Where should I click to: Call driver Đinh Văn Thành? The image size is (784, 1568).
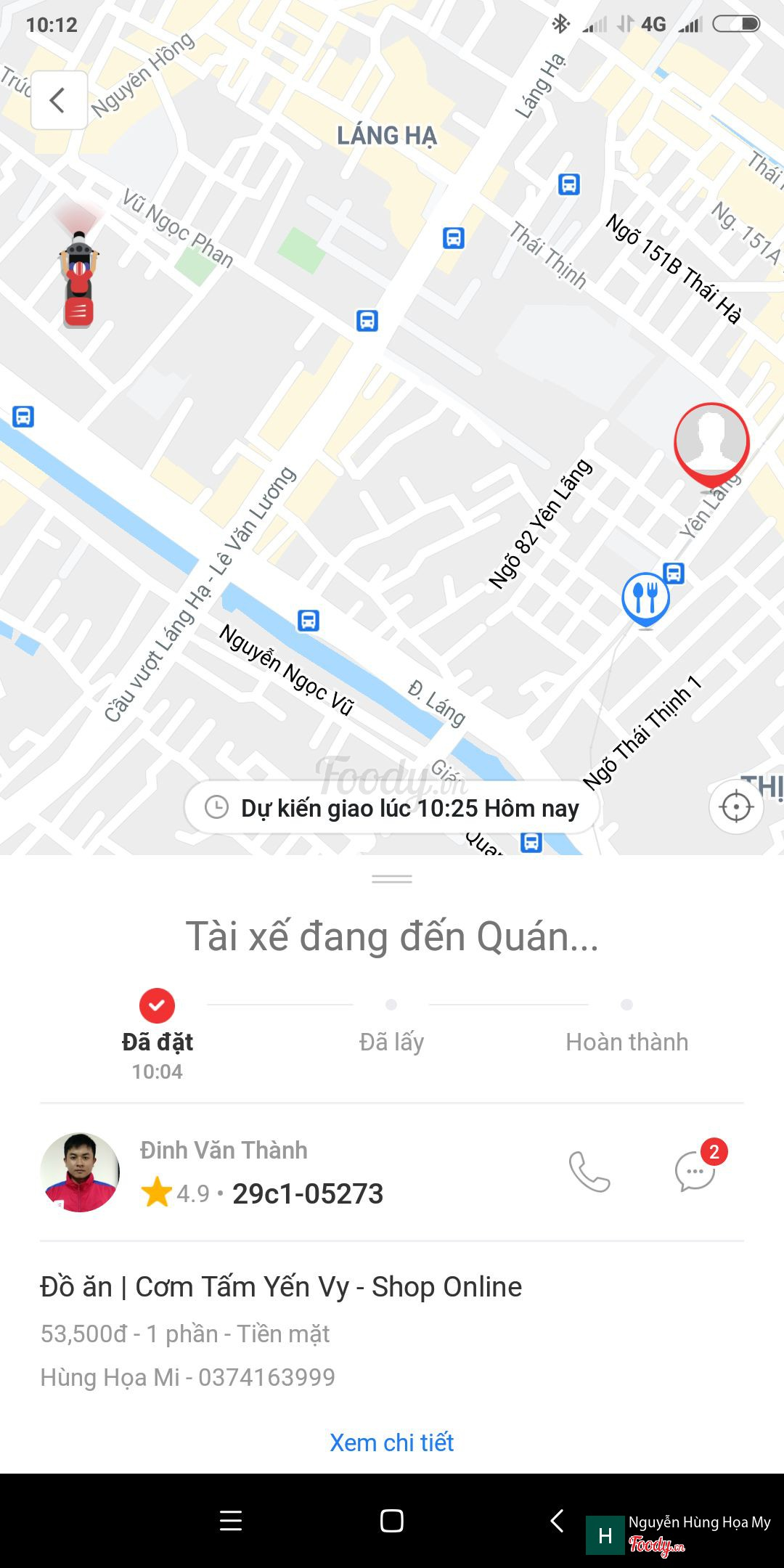(589, 1172)
